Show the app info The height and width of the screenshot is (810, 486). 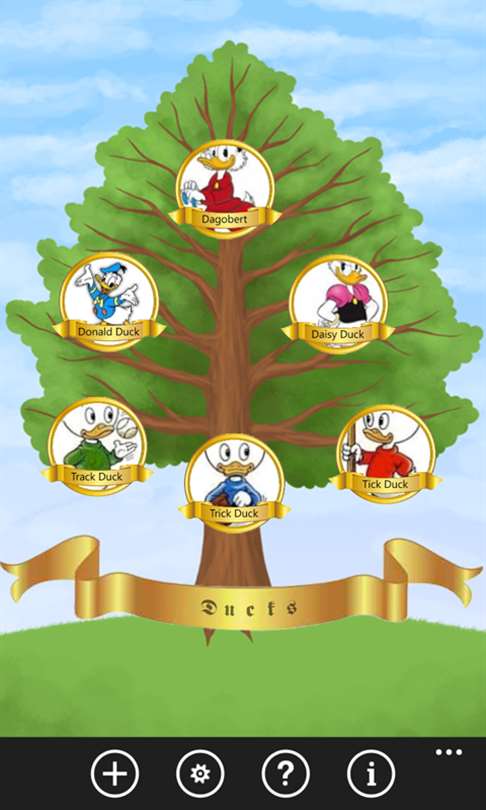(x=371, y=773)
